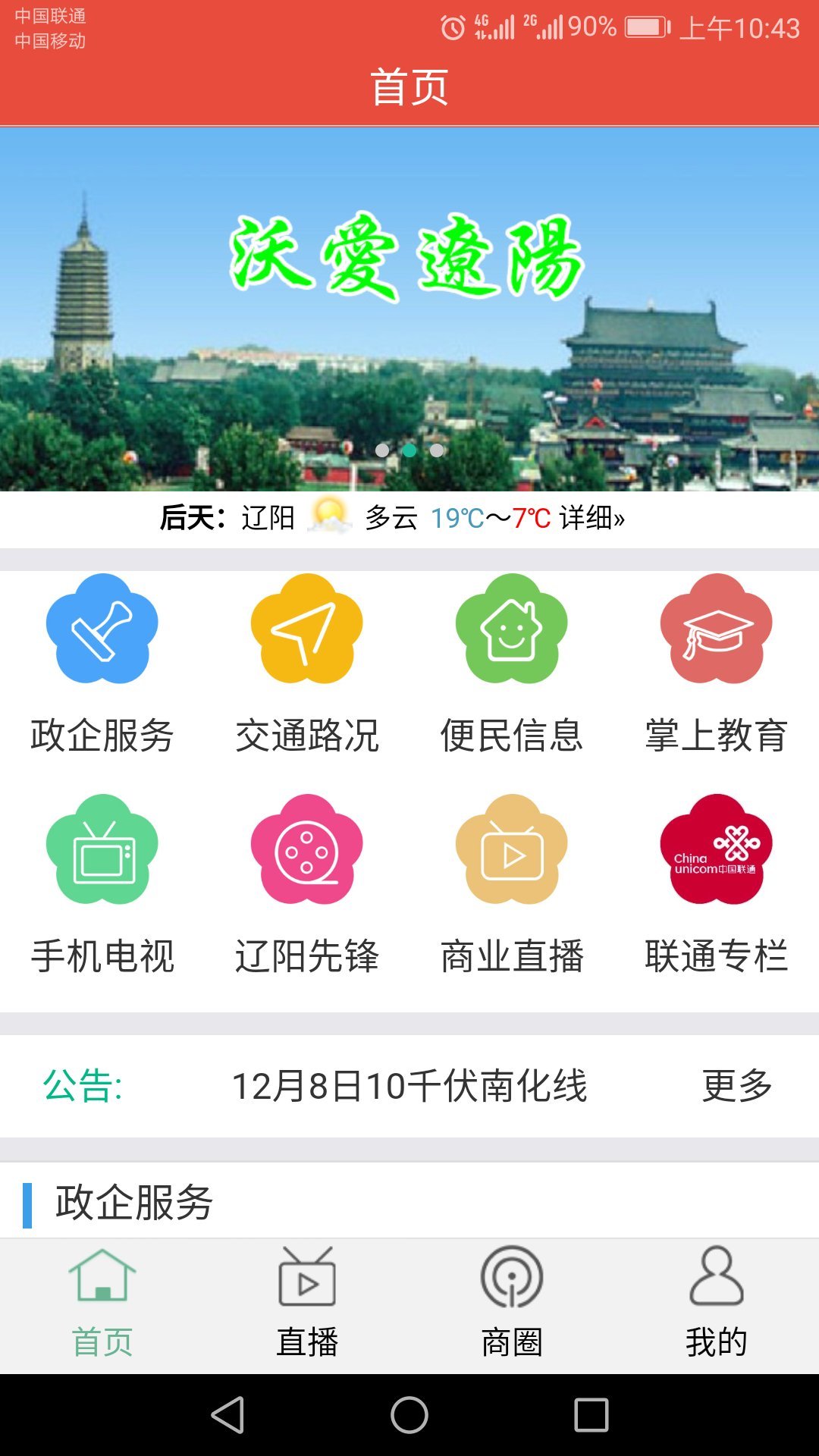Tap the 掌上教育 graduation cap icon
This screenshot has height=1456, width=819.
716,635
